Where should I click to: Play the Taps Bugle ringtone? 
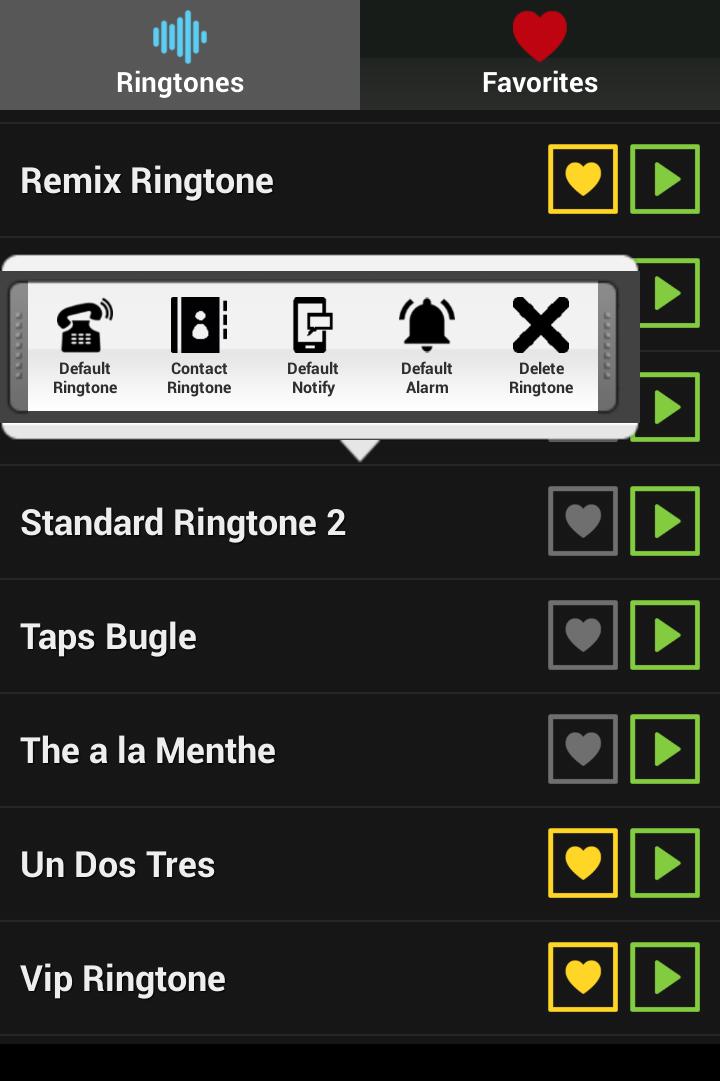tap(664, 635)
